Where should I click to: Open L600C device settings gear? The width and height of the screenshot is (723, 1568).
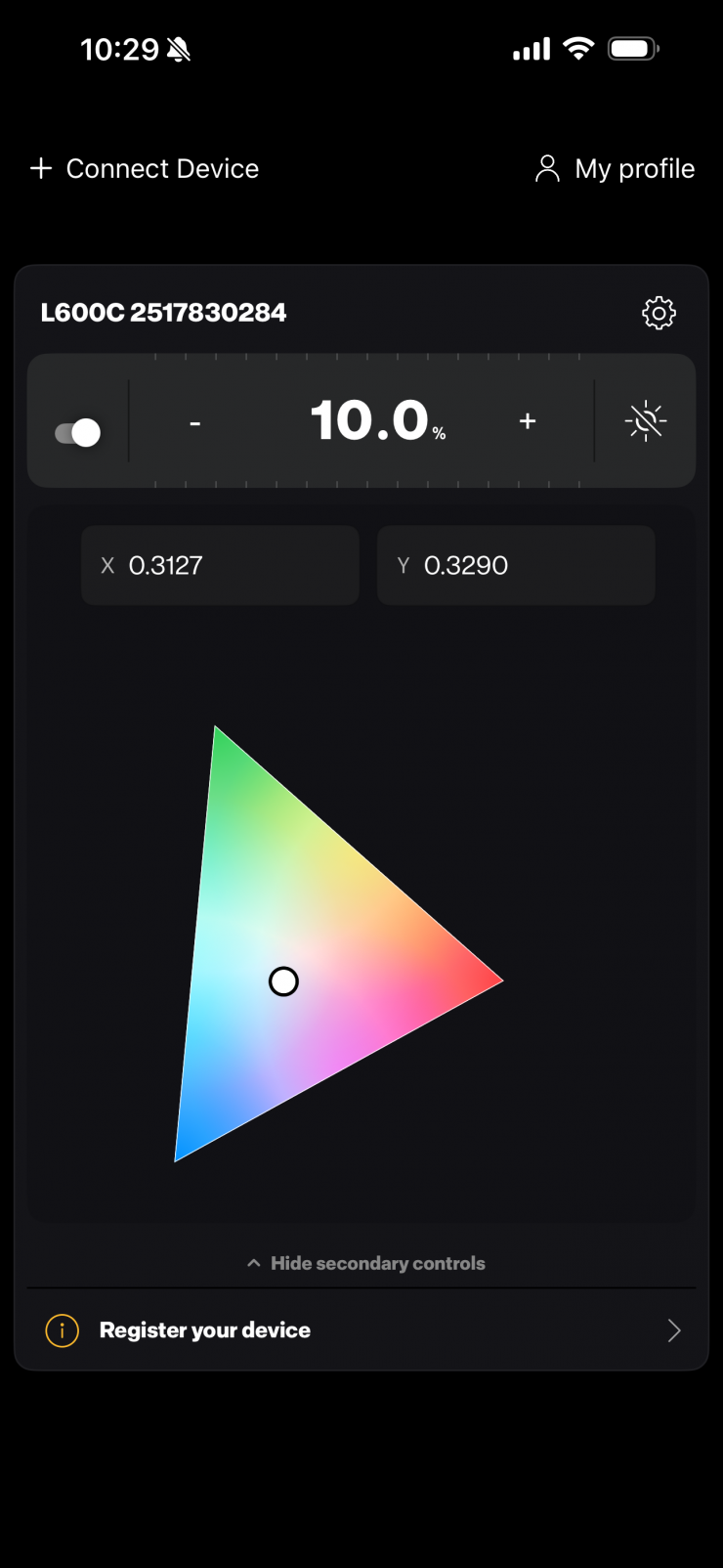659,313
